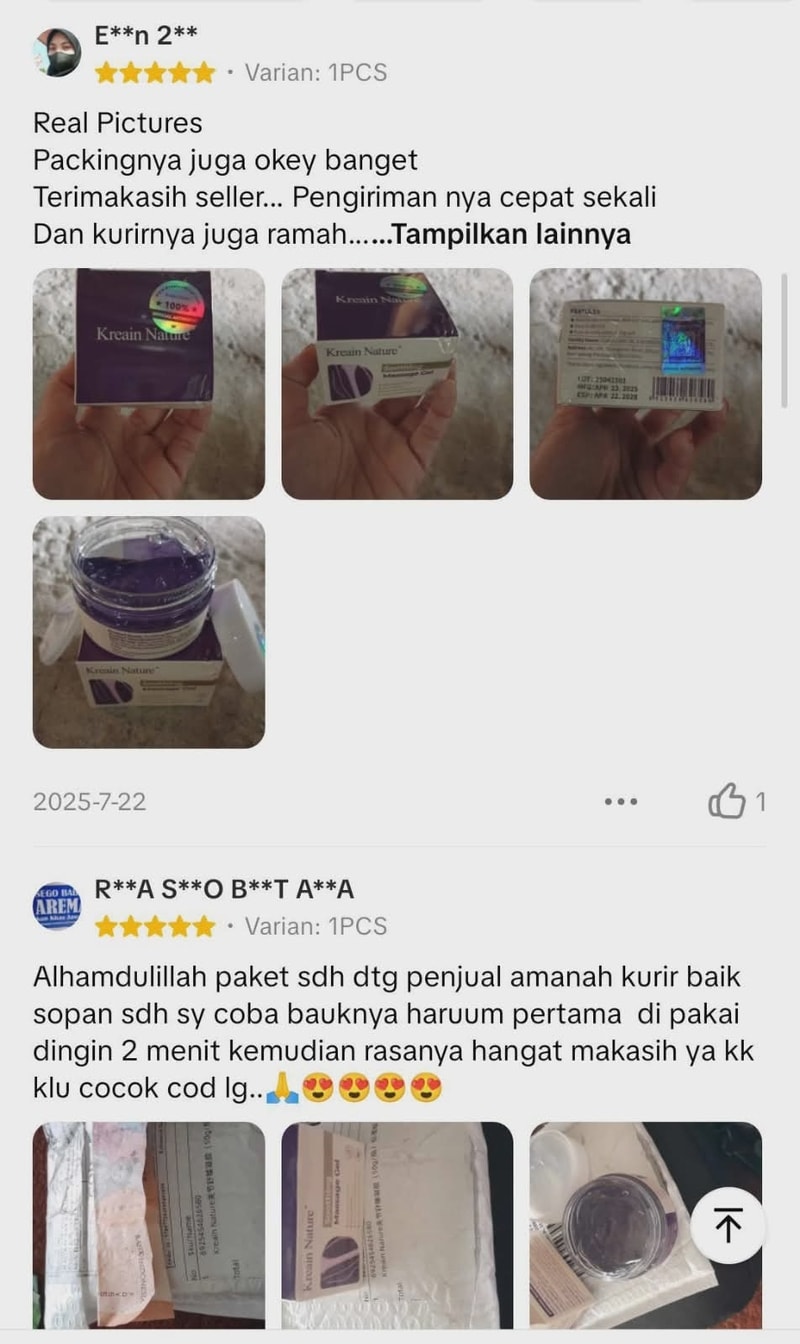Tap the back-to-top arrow button
This screenshot has height=1344, width=800.
[x=728, y=1224]
